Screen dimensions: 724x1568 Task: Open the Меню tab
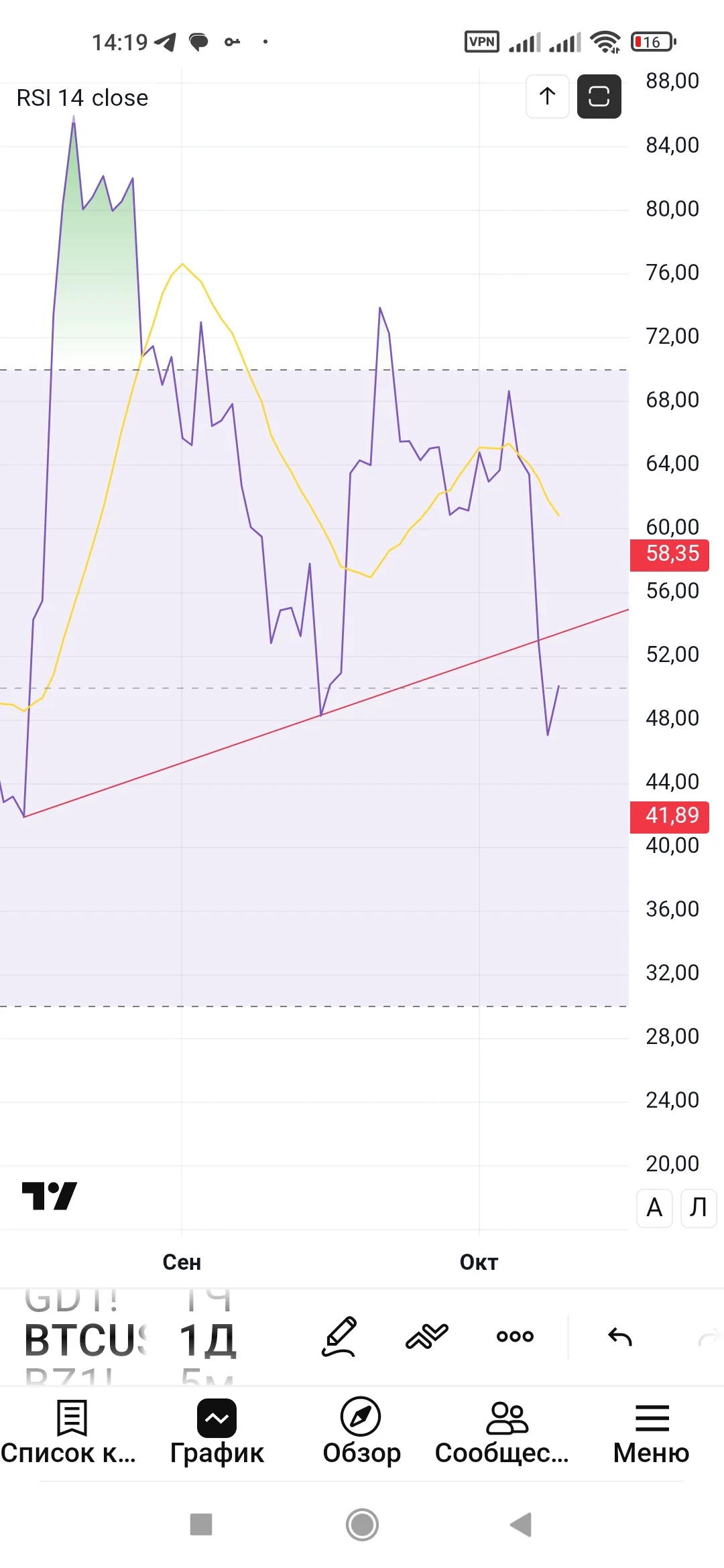click(x=651, y=1432)
